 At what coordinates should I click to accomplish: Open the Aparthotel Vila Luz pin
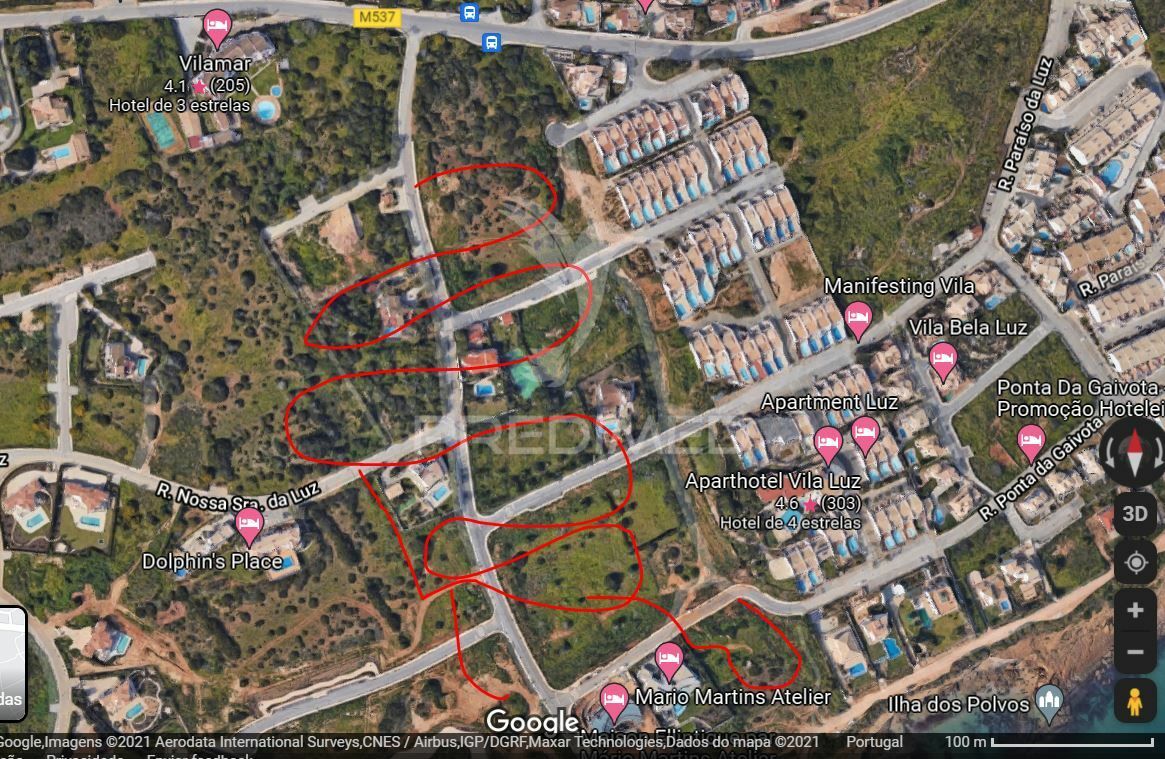pos(827,442)
